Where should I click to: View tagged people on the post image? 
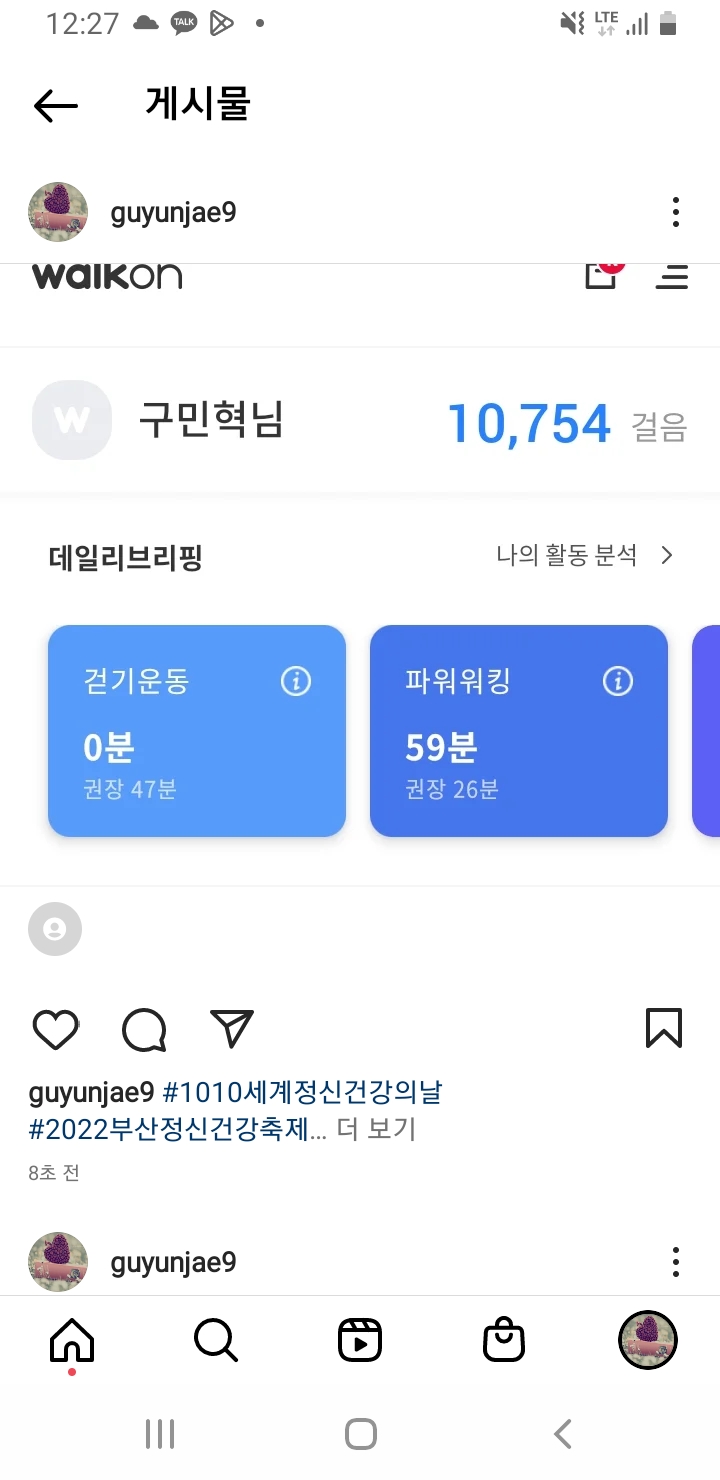(55, 930)
